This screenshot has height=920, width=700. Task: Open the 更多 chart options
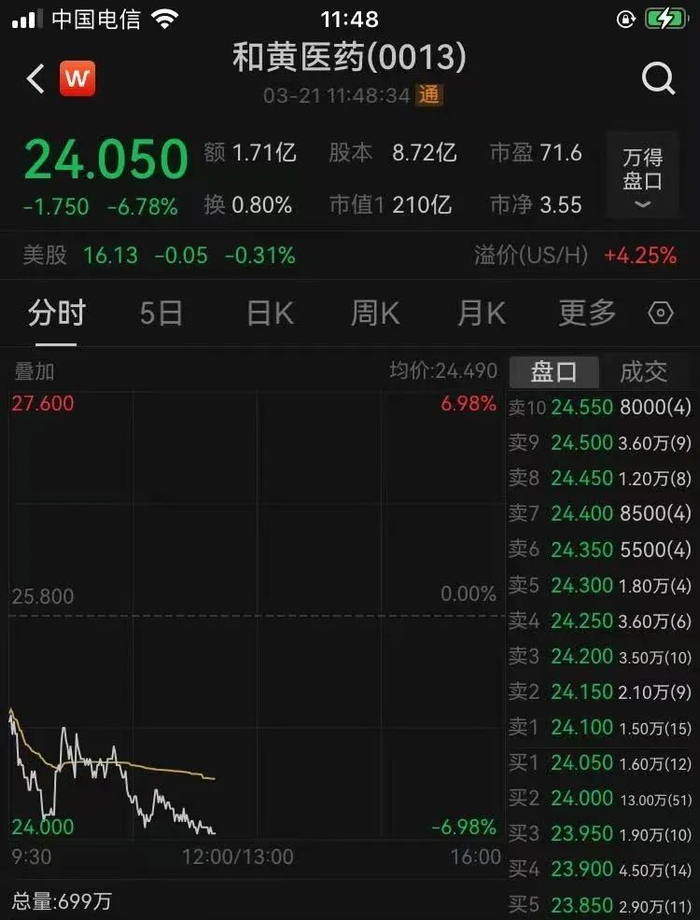tap(587, 313)
